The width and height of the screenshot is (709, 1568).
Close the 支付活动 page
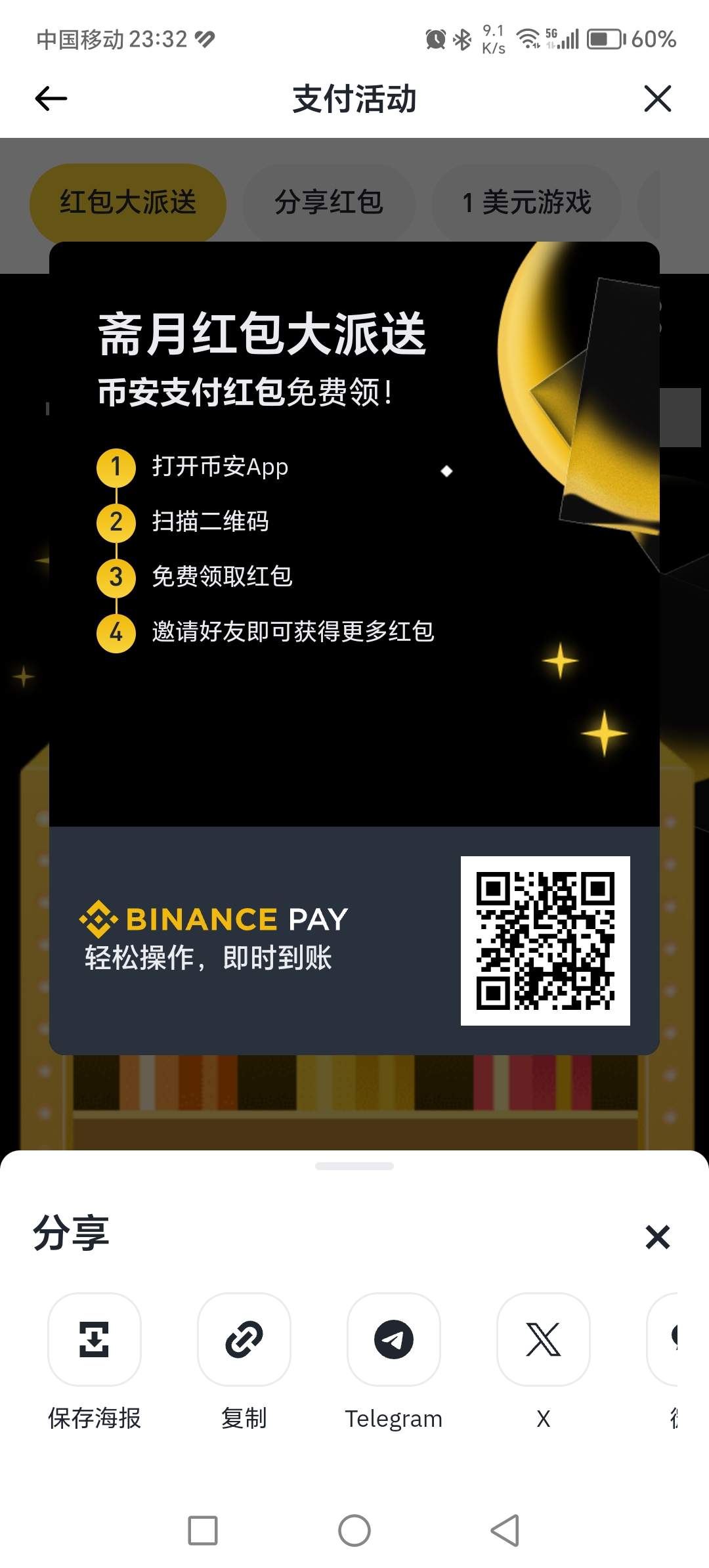(x=657, y=99)
